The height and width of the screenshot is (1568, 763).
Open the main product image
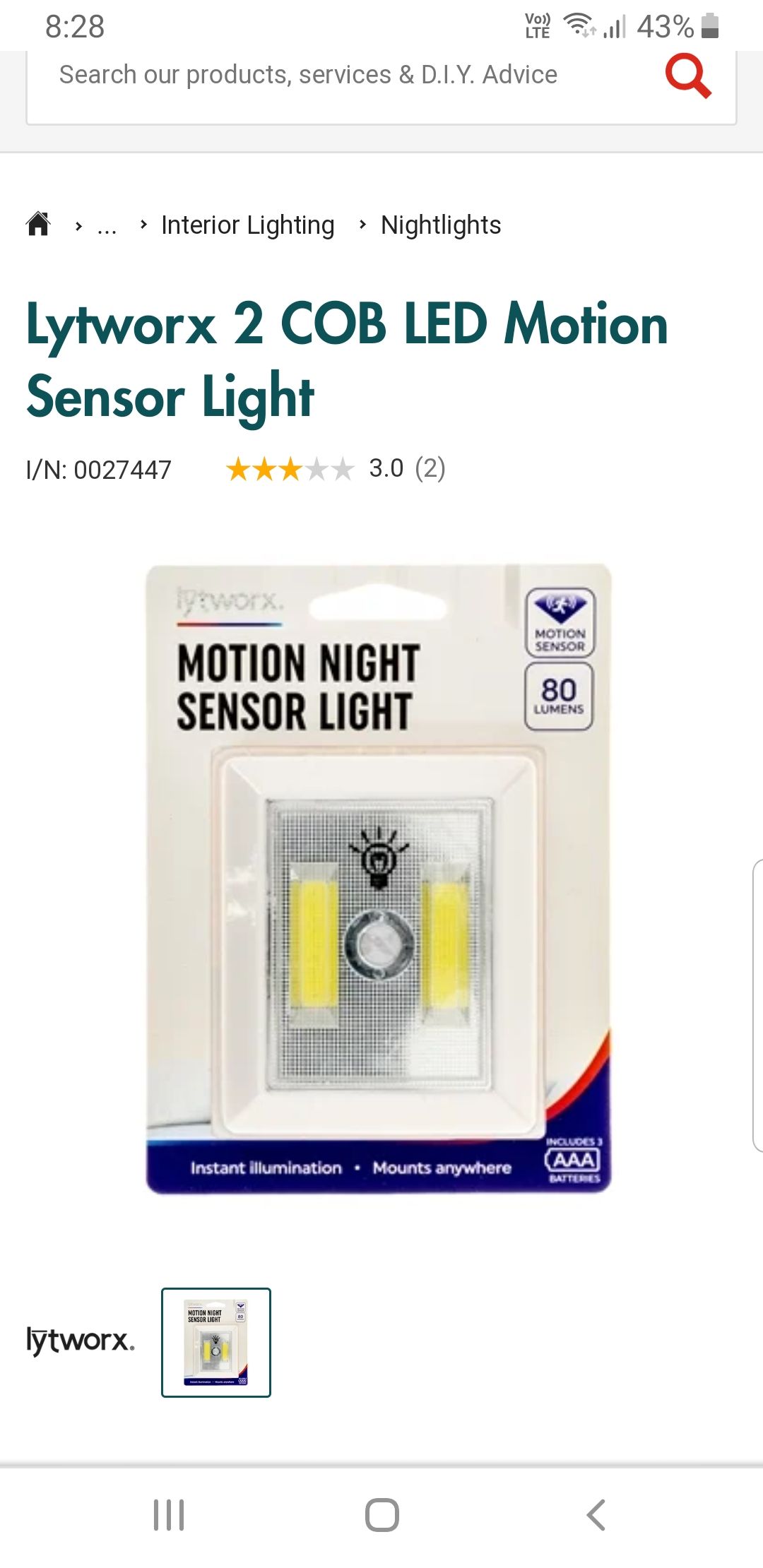[x=379, y=879]
